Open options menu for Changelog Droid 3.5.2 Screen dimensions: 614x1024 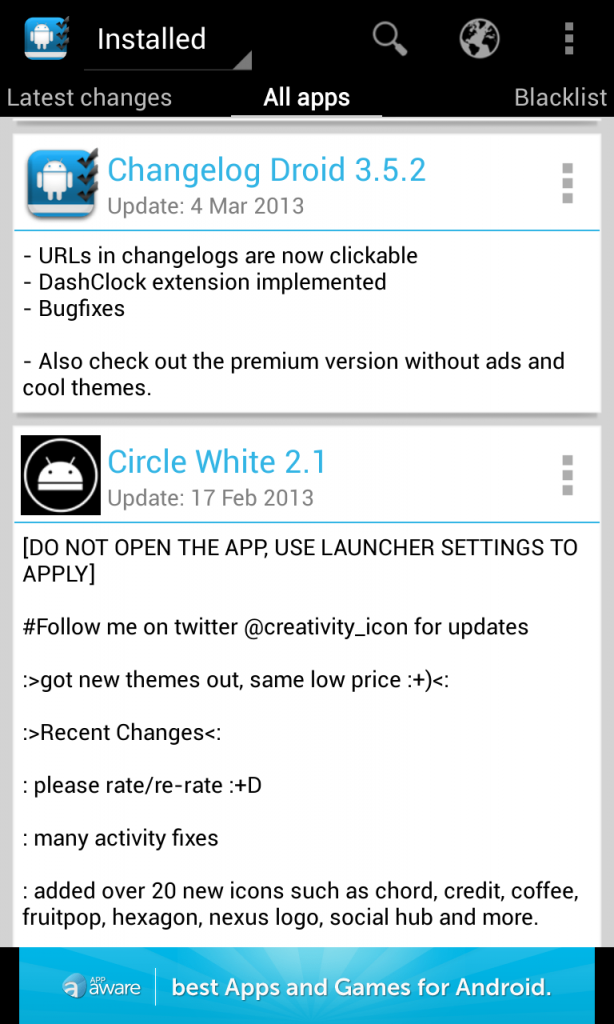(567, 184)
